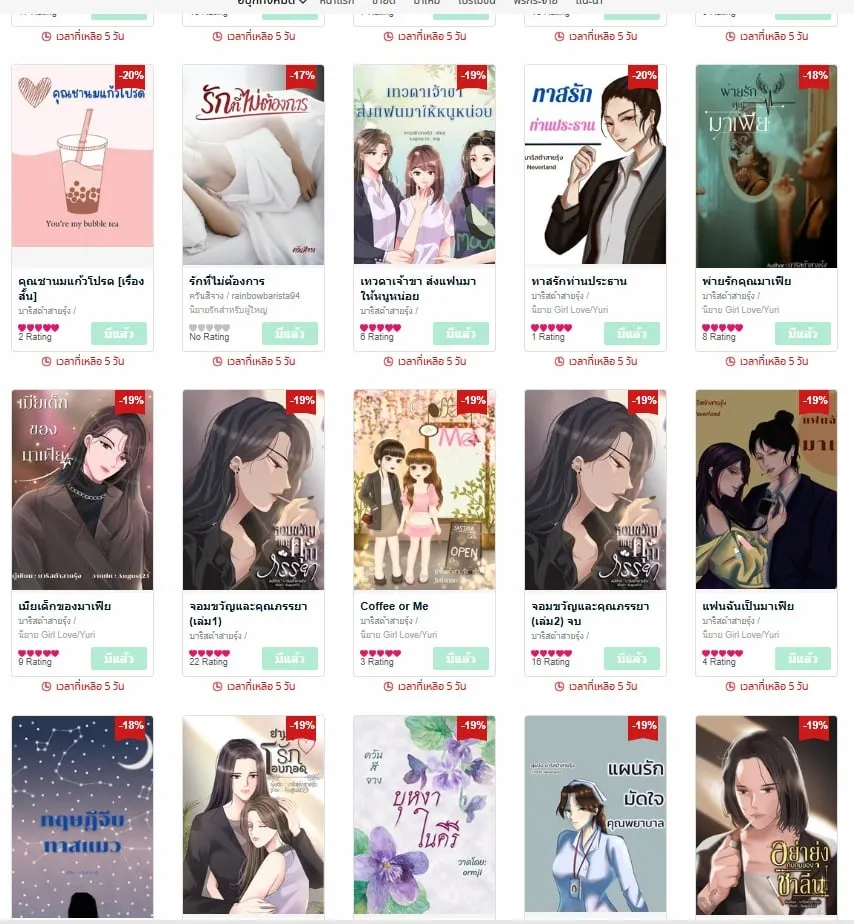
Task: View เทวดาเจ้าขา ส่งแฟนมาให้หนูหน่อย book details
Action: [424, 165]
